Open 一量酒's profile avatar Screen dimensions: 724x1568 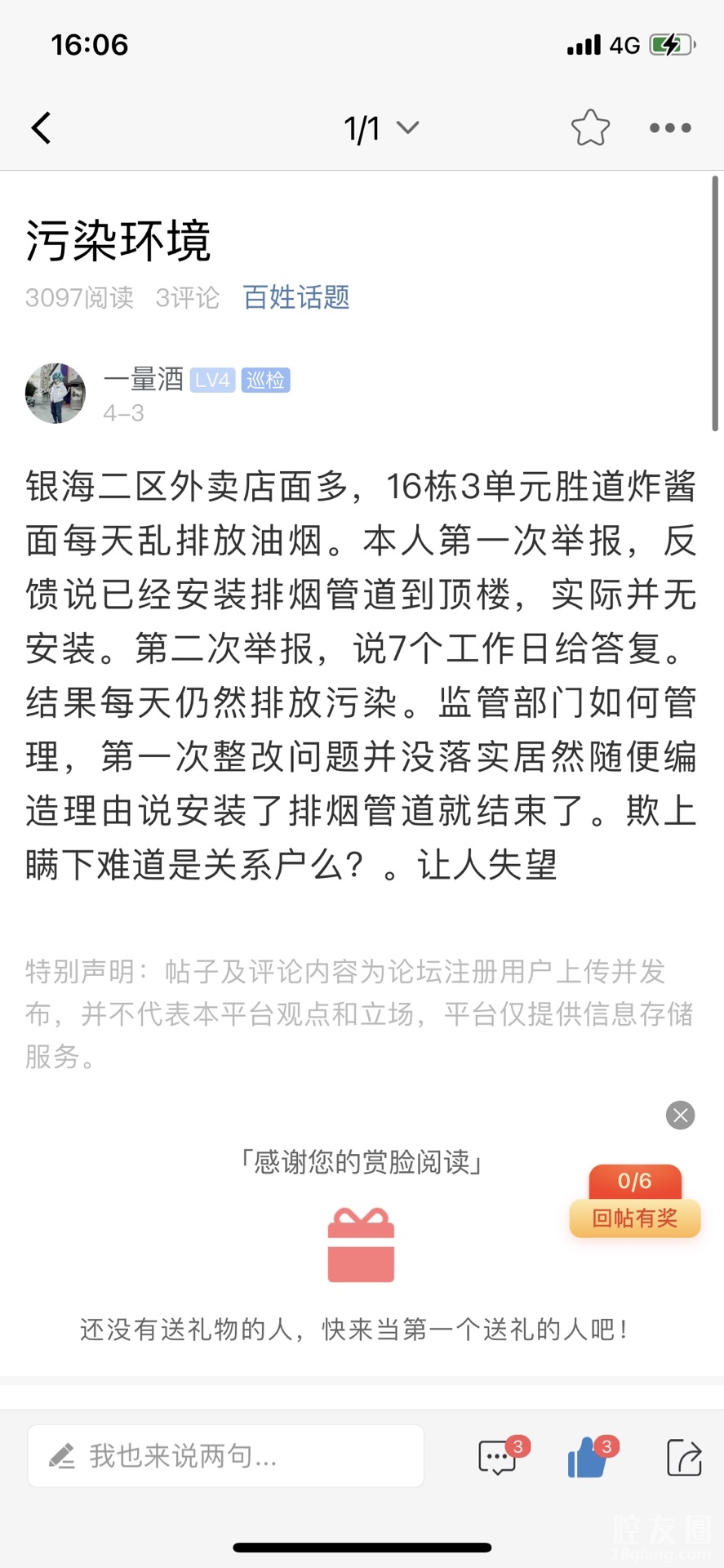pyautogui.click(x=56, y=394)
